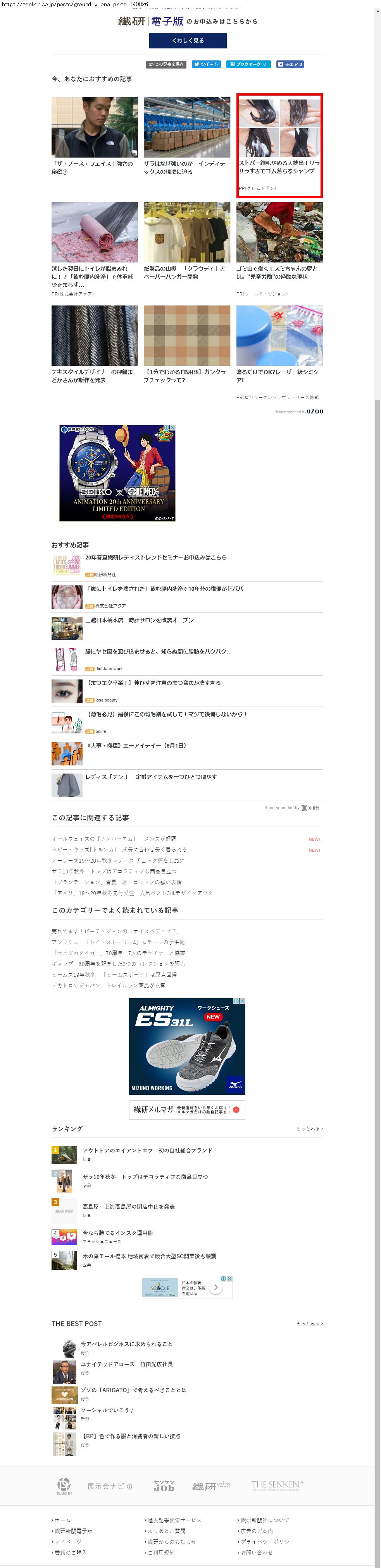Viewport: 381px width, 1568px height.
Task: Share the article via ツイート button
Action: pyautogui.click(x=205, y=65)
